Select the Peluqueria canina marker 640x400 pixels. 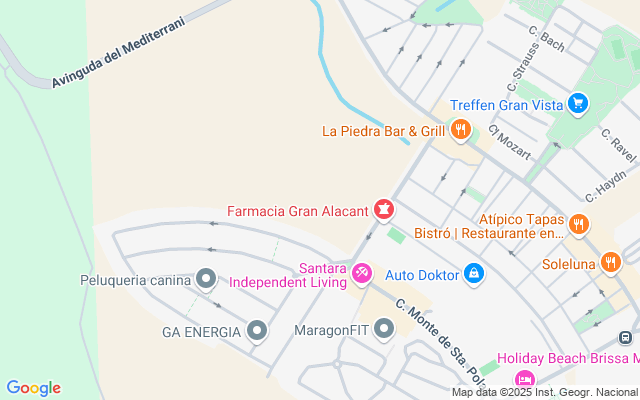click(x=206, y=279)
